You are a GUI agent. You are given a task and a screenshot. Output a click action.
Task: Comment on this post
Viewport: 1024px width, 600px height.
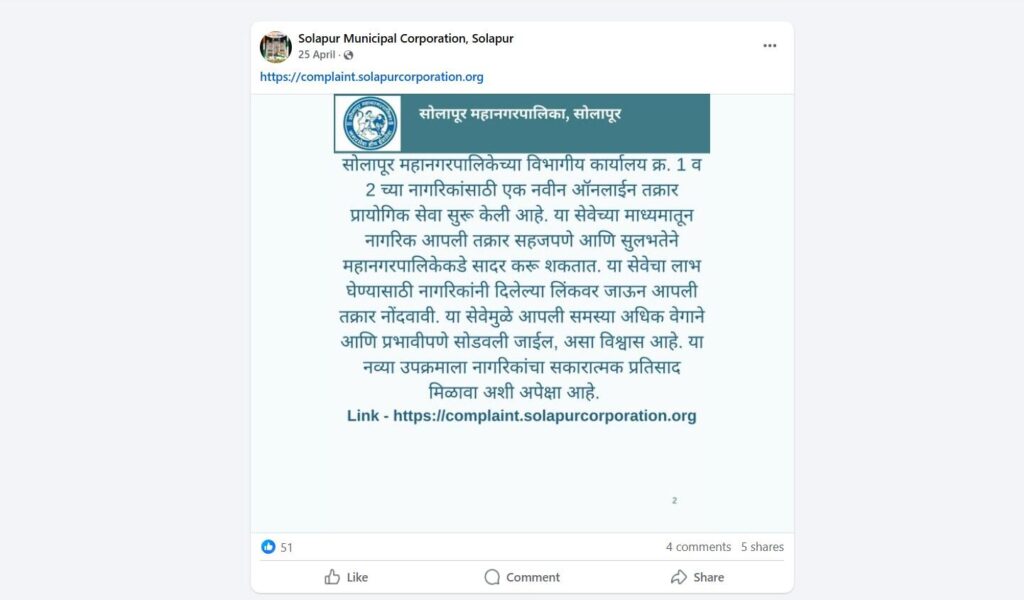[x=522, y=577]
